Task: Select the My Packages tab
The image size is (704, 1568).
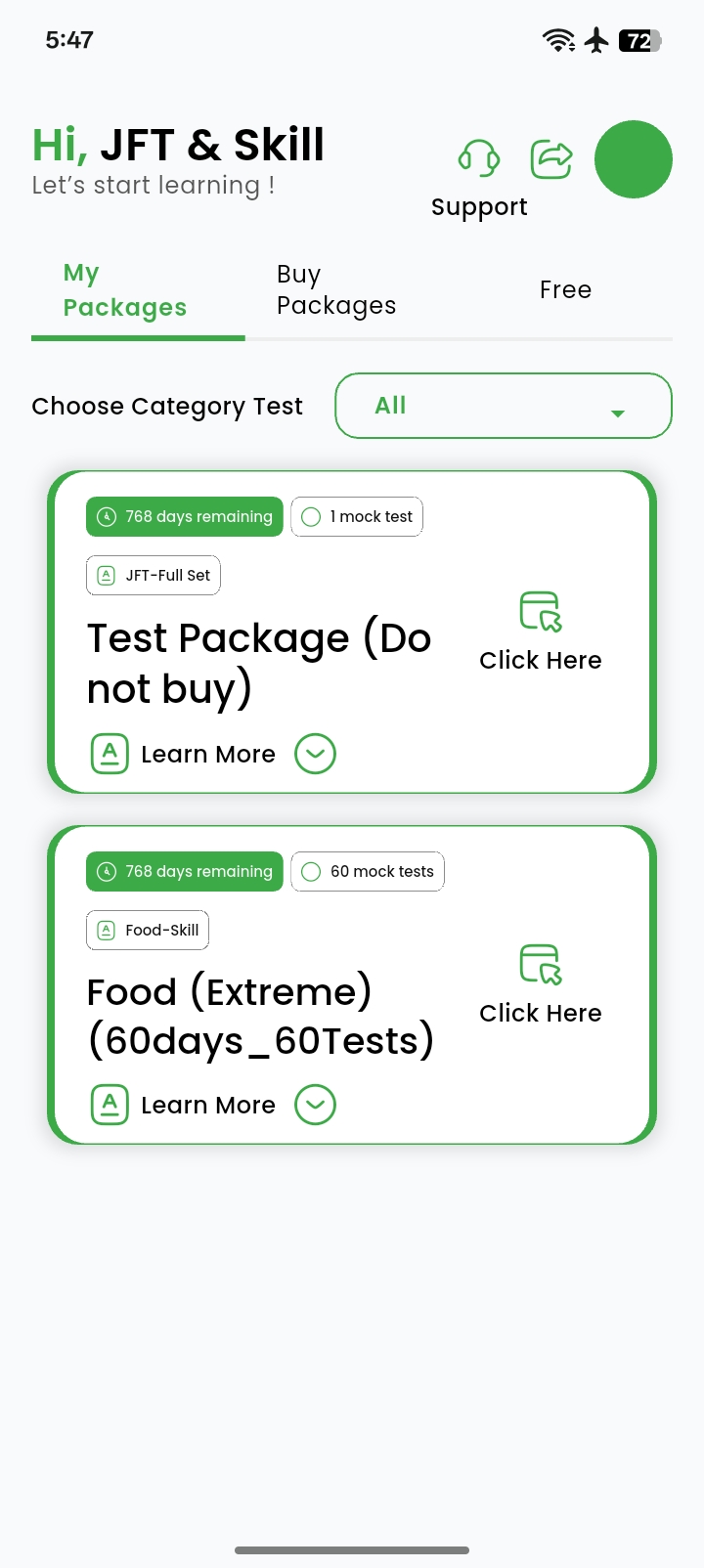Action: (125, 290)
